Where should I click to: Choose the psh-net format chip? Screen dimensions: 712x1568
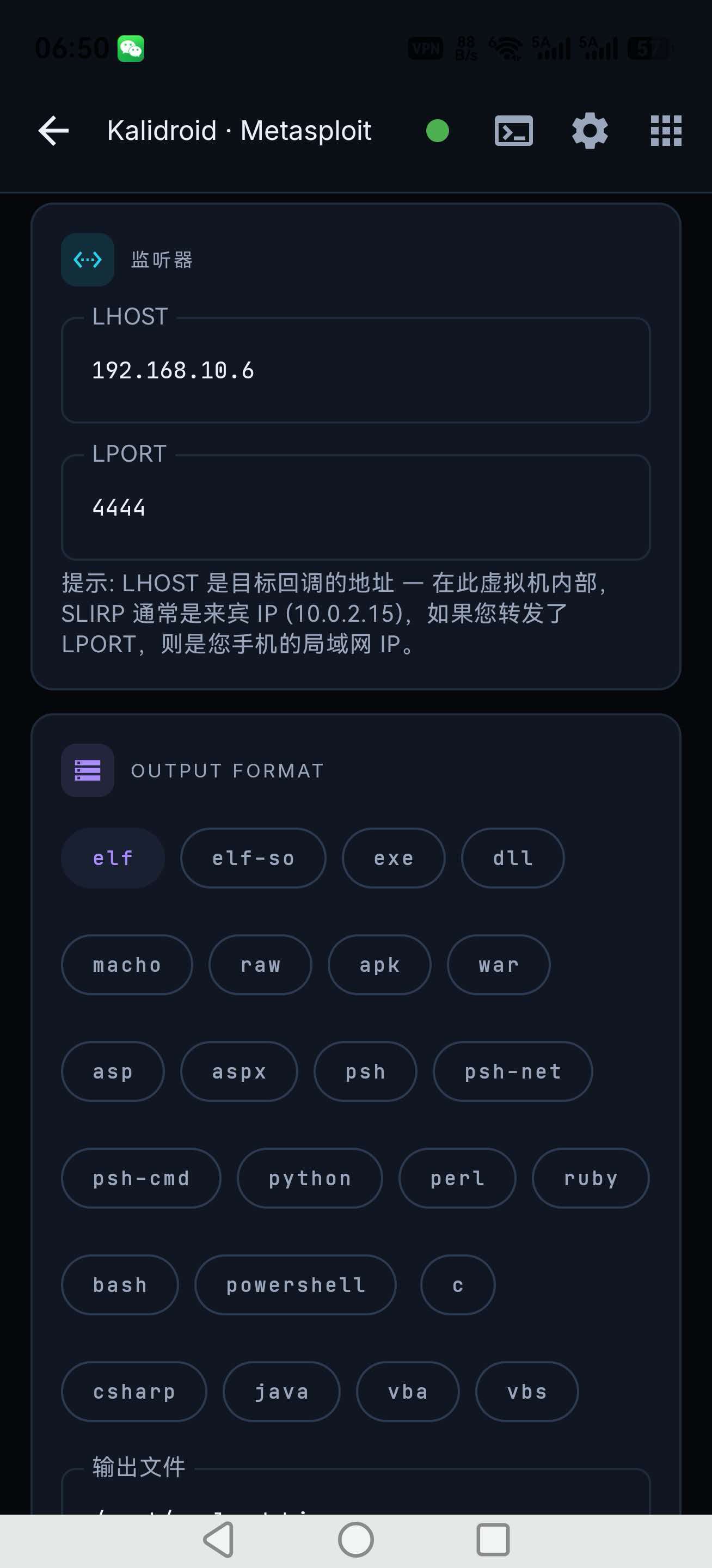(x=513, y=1071)
